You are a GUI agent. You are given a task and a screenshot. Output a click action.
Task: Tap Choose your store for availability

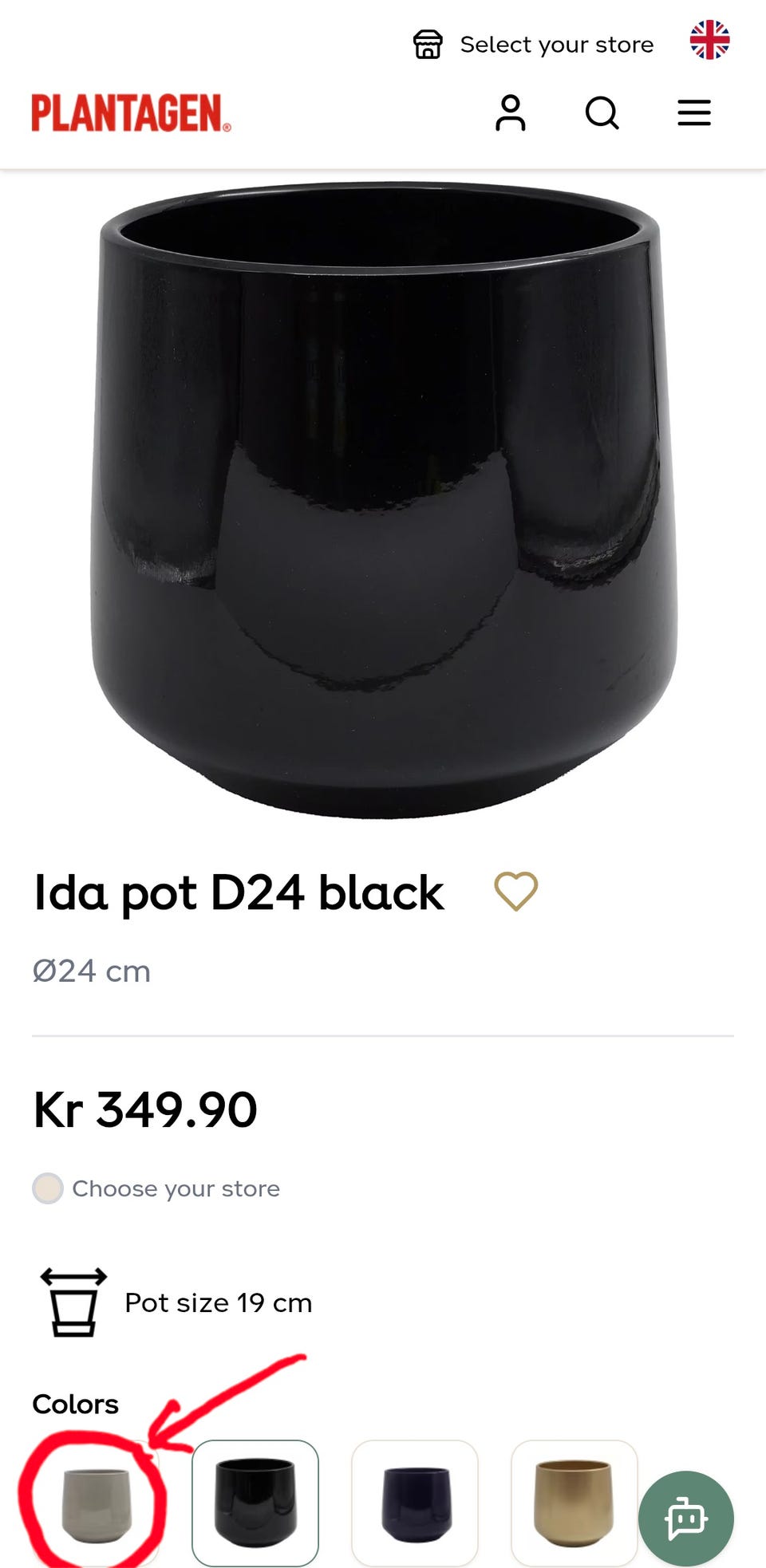(176, 1188)
